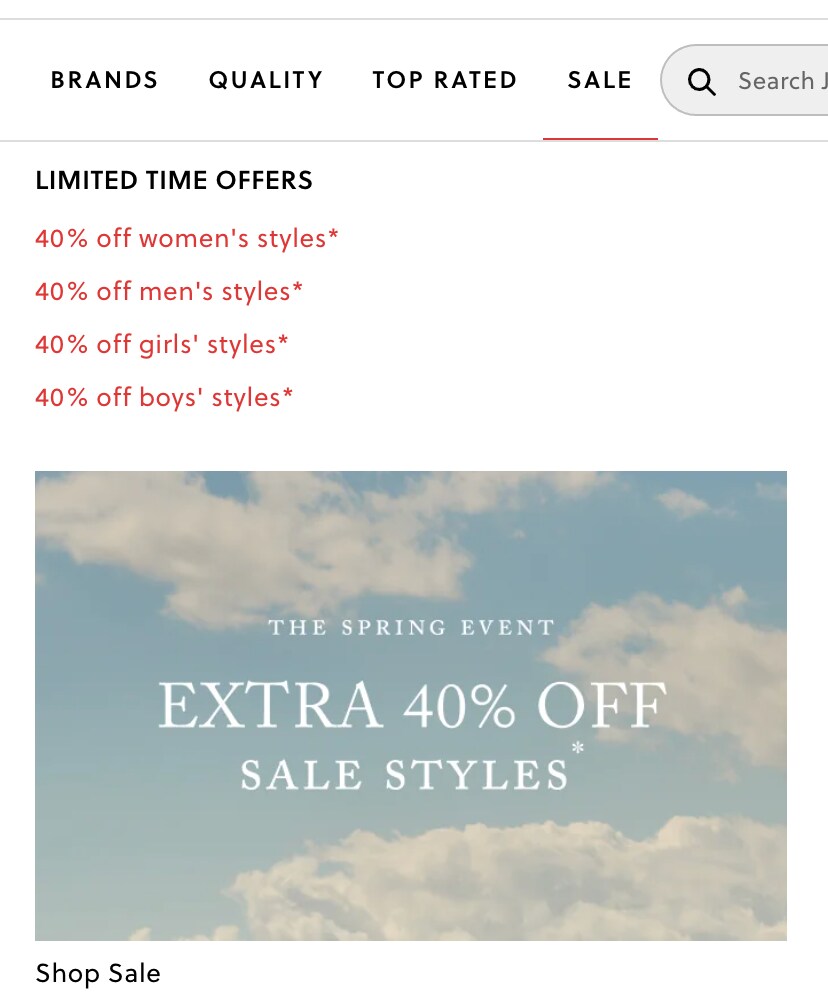Open The Spring Event sale banner

coord(411,705)
